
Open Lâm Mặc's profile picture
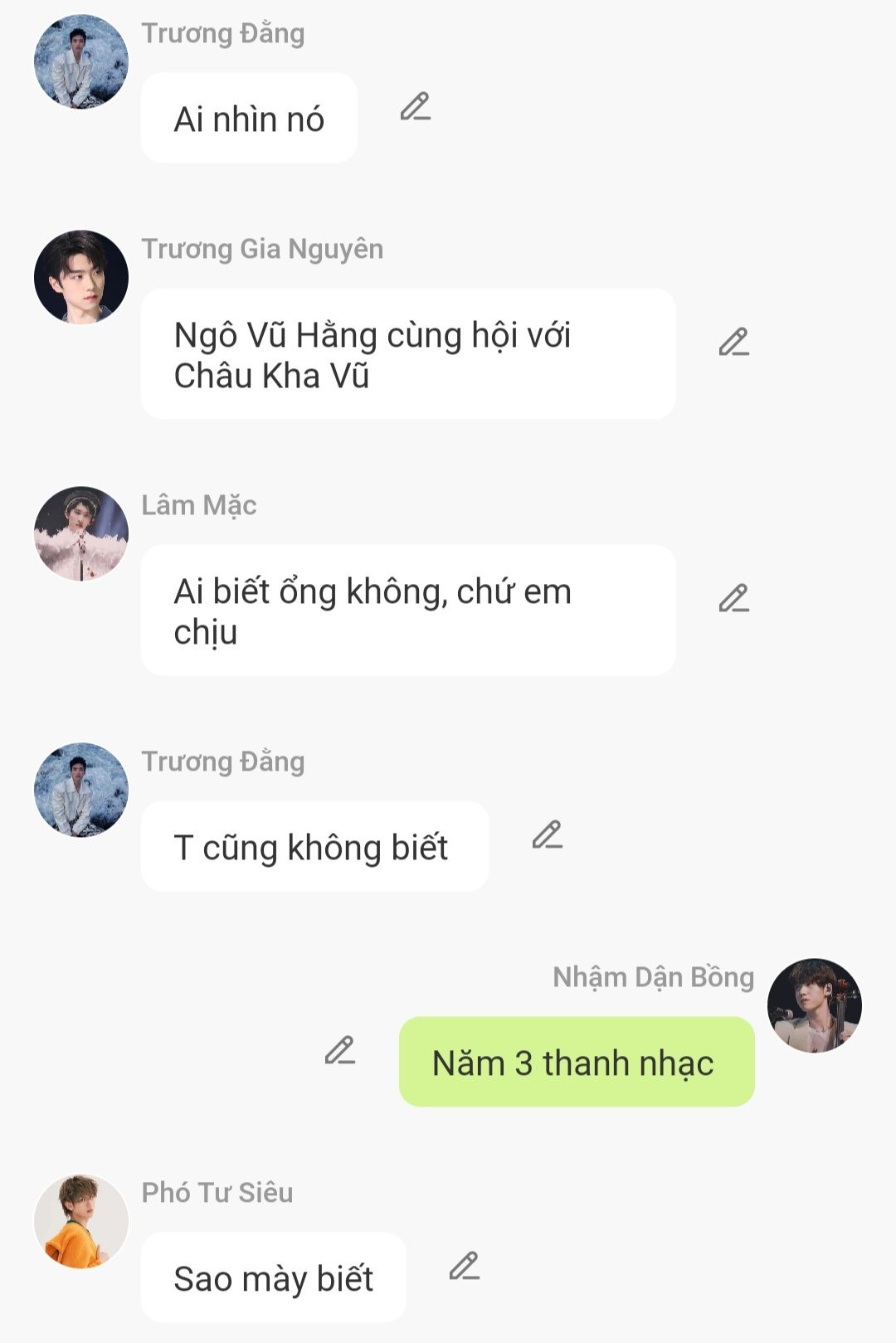click(x=81, y=533)
